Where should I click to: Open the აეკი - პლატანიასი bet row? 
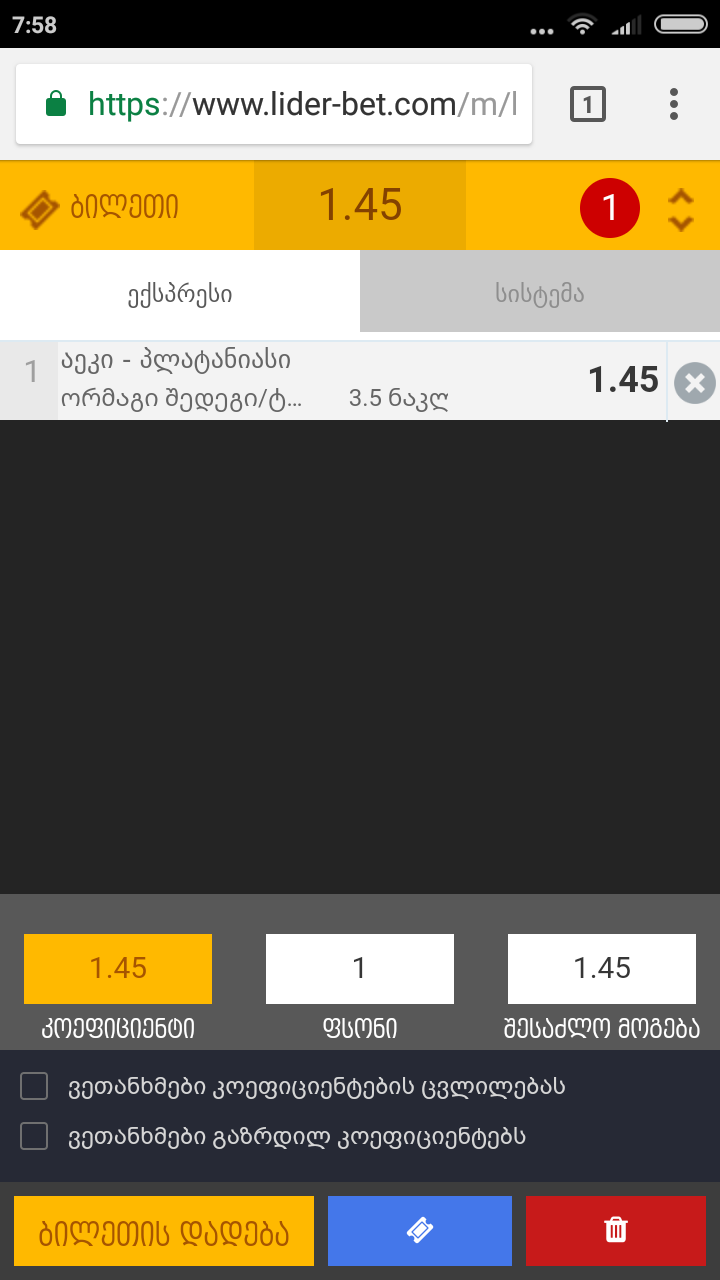pos(330,381)
